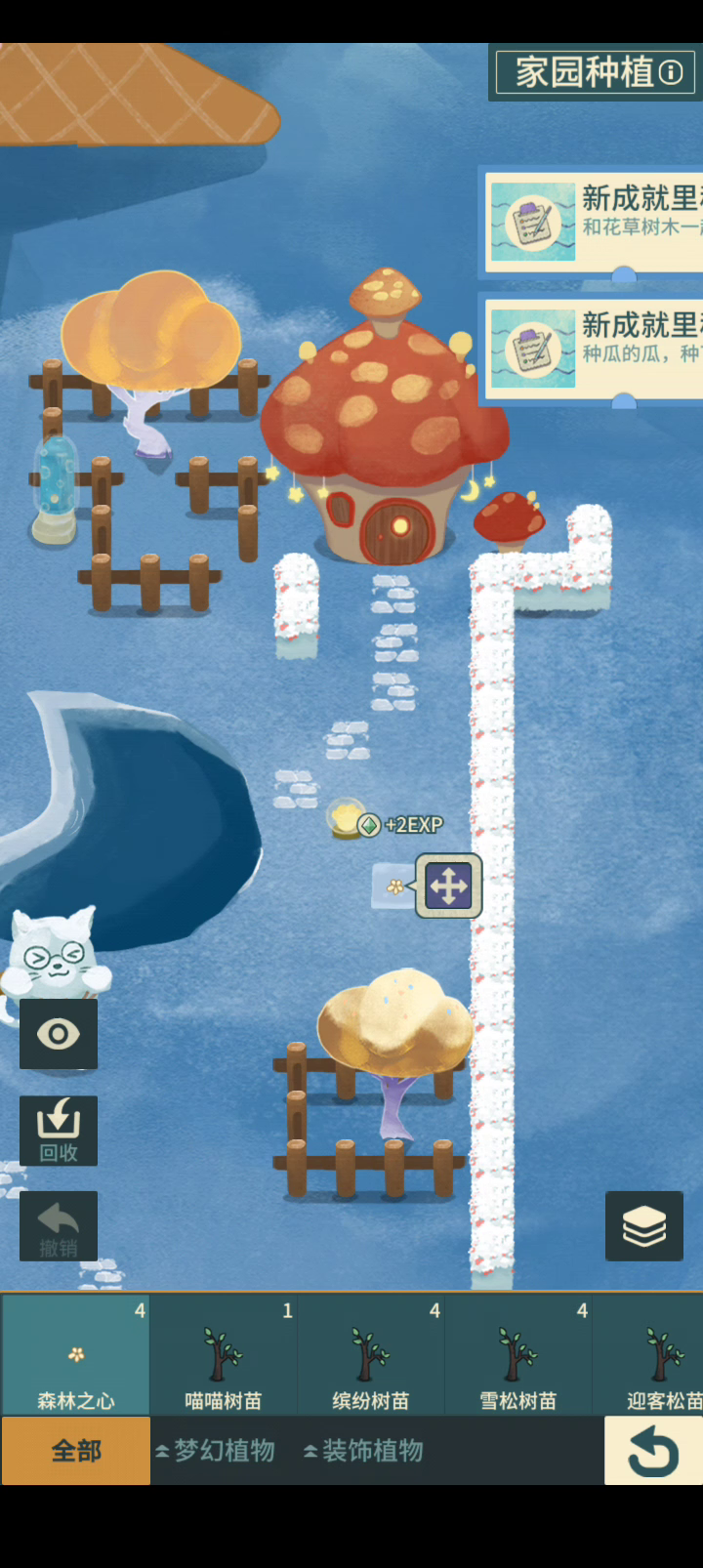Screen dimensions: 703x1568
Task: Switch to the 梦幻植物 tab
Action: (217, 1451)
